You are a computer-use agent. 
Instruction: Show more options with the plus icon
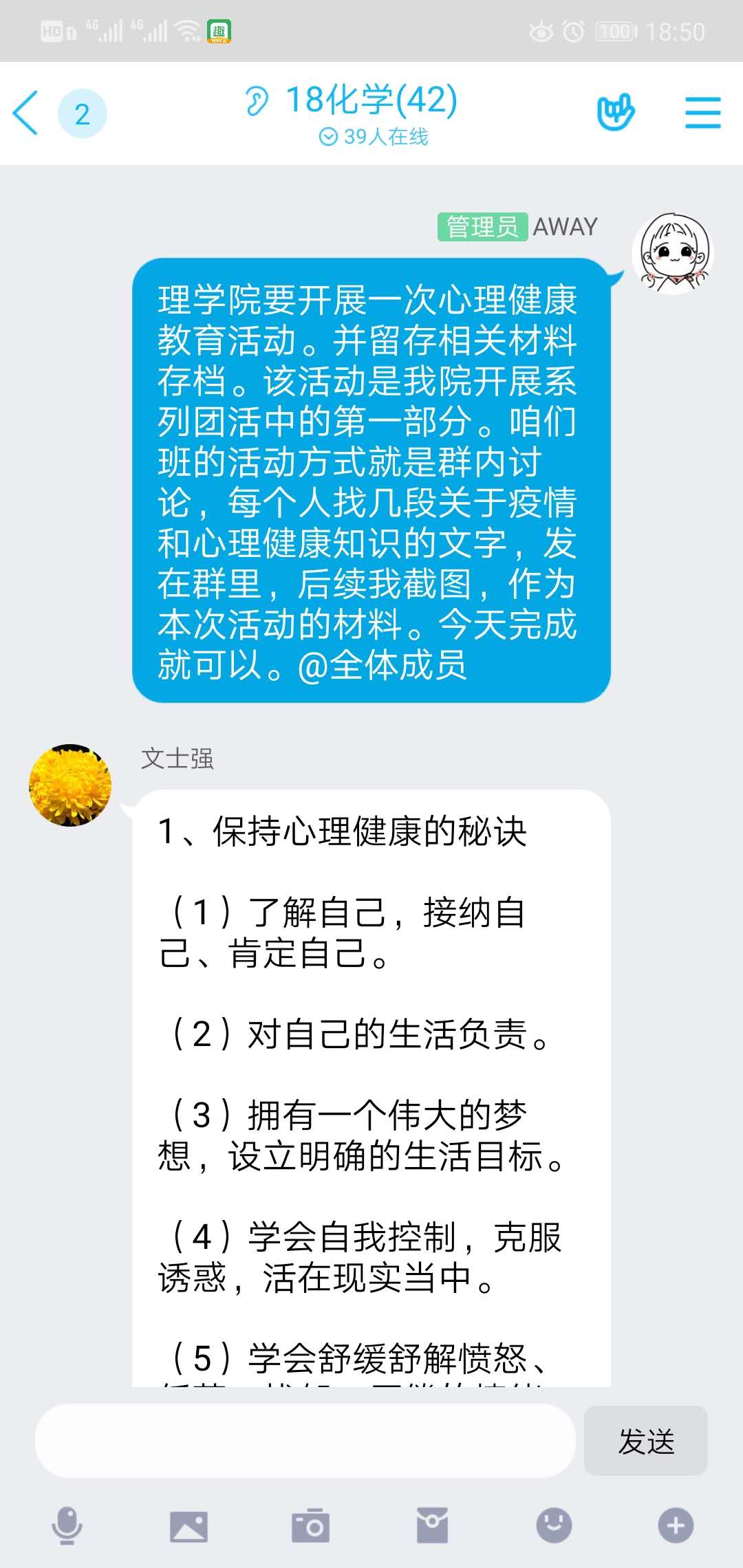click(676, 1526)
